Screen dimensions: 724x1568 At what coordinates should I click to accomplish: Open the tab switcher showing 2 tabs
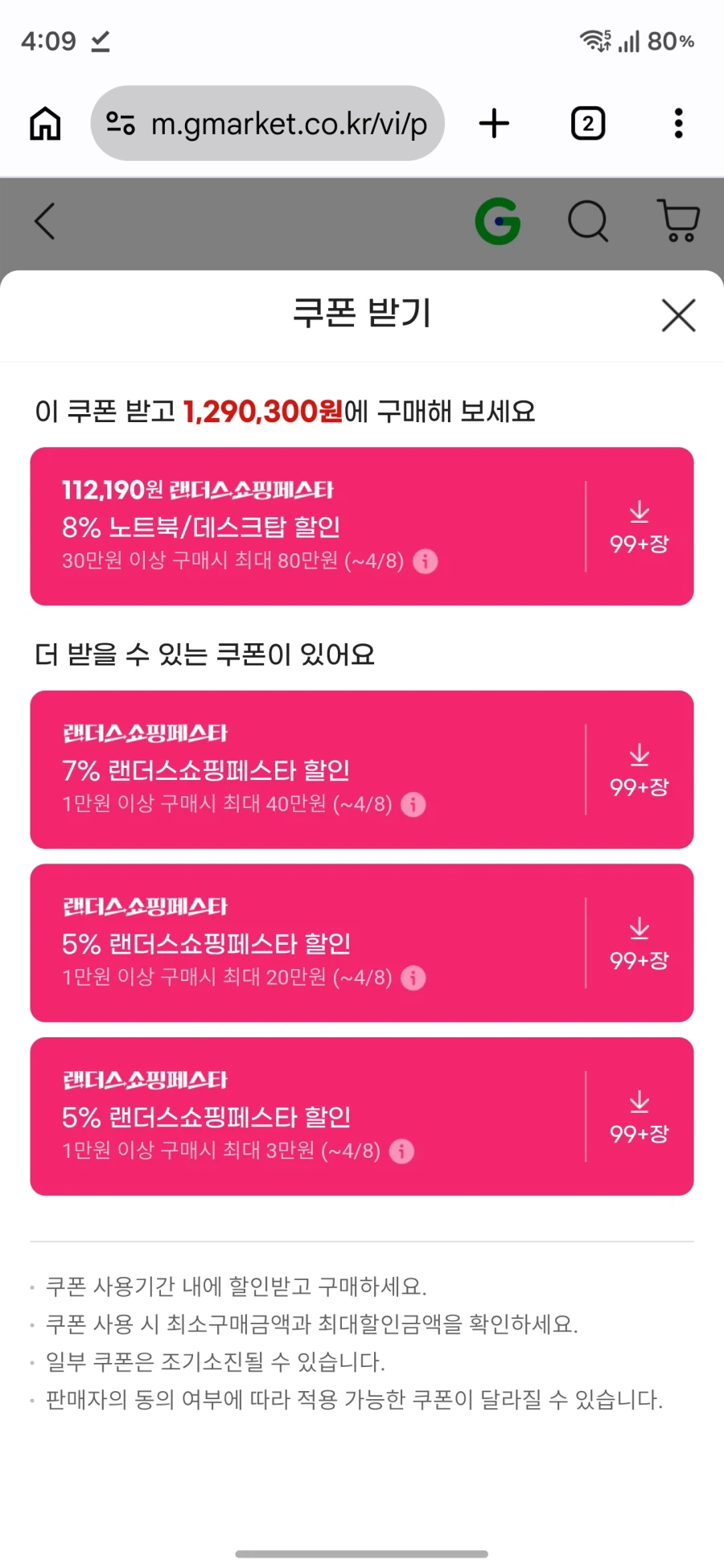pyautogui.click(x=587, y=122)
